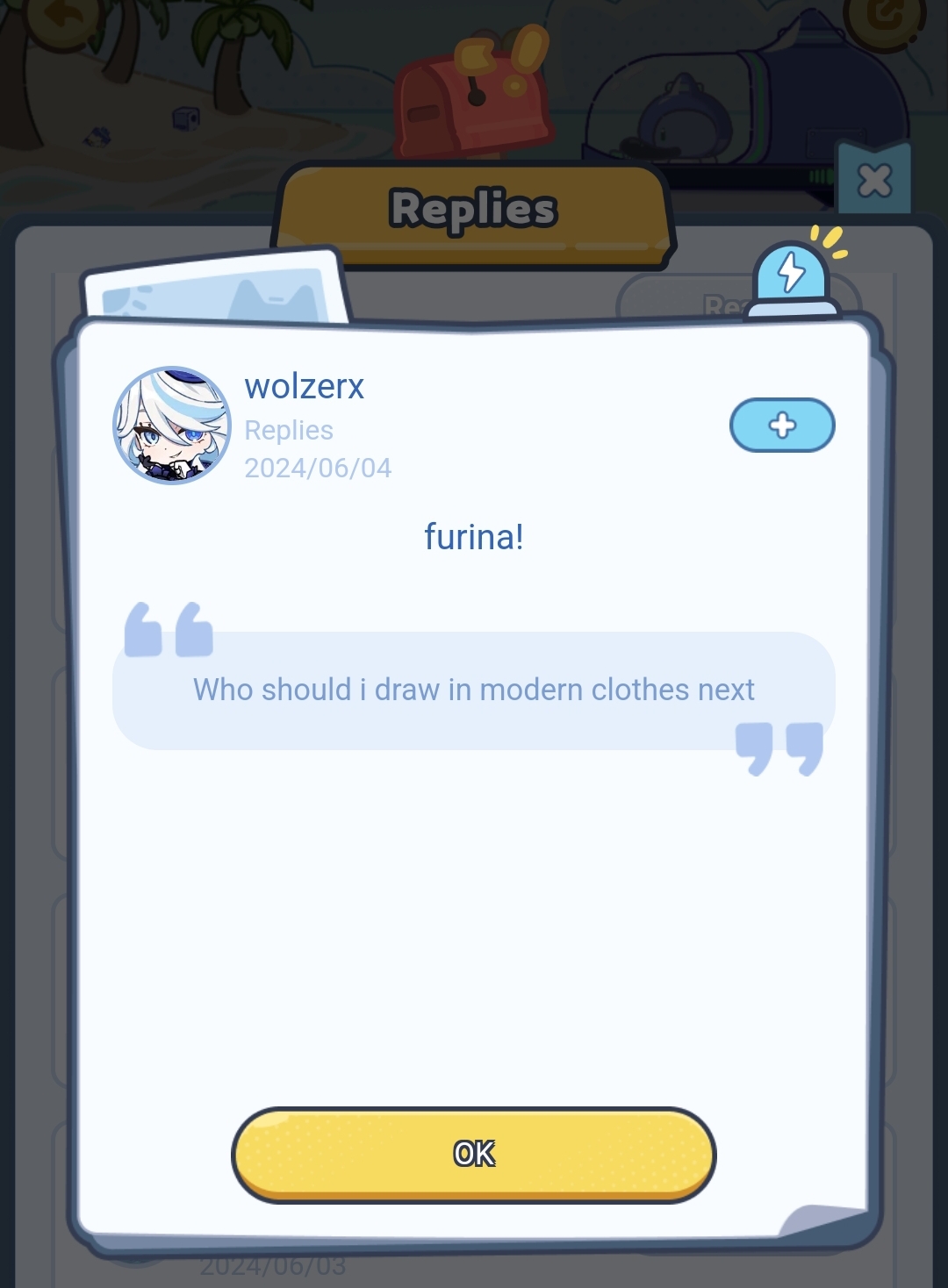Viewport: 948px width, 1288px height.
Task: Tap the OK button
Action: tap(474, 1154)
